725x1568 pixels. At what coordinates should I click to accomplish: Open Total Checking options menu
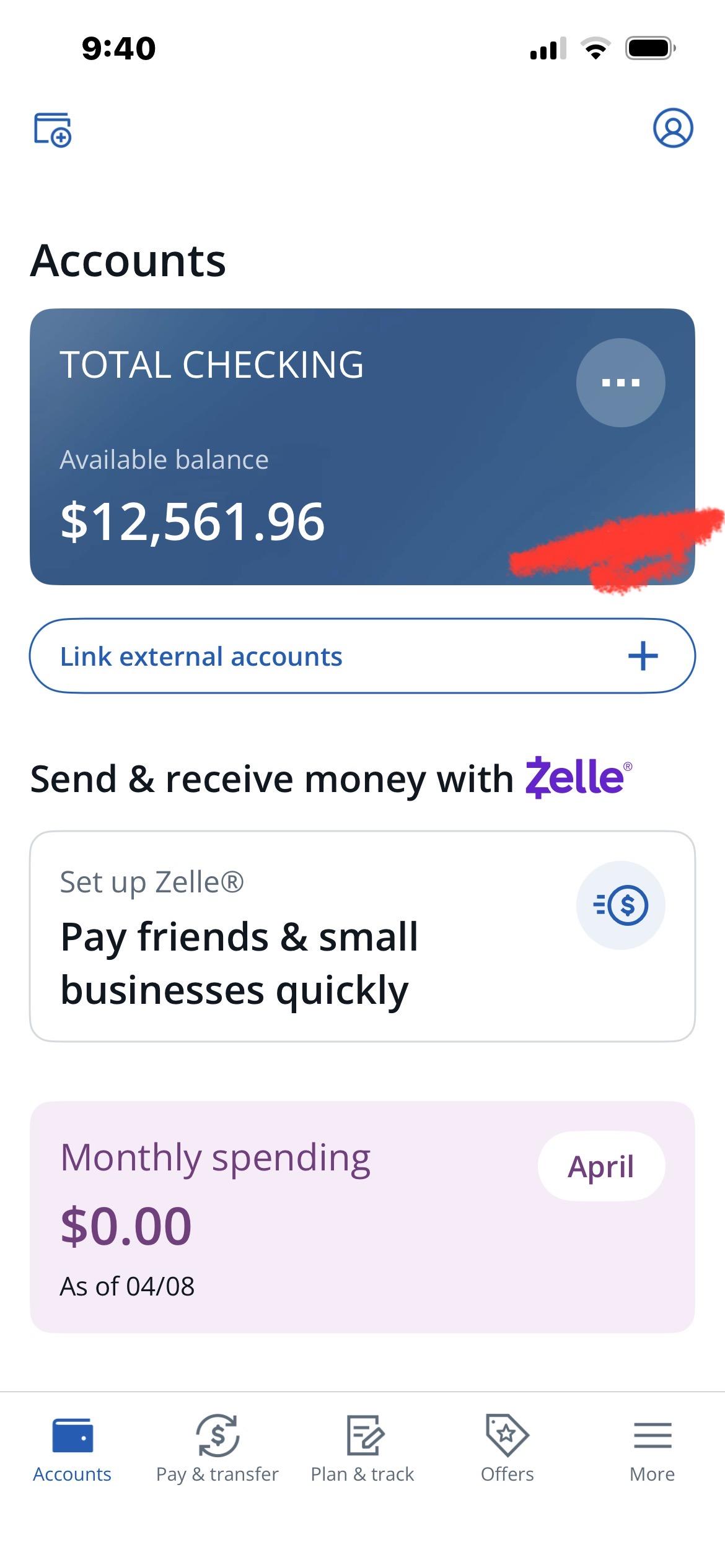click(620, 383)
